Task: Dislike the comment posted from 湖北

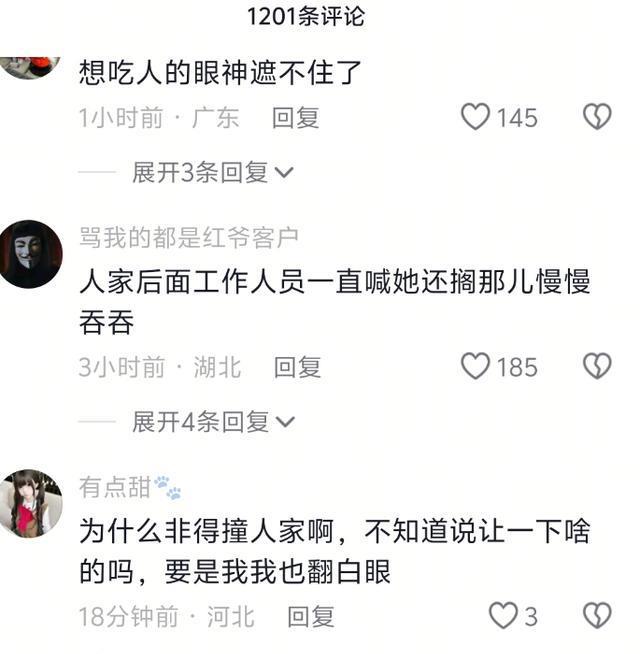Action: [x=597, y=366]
